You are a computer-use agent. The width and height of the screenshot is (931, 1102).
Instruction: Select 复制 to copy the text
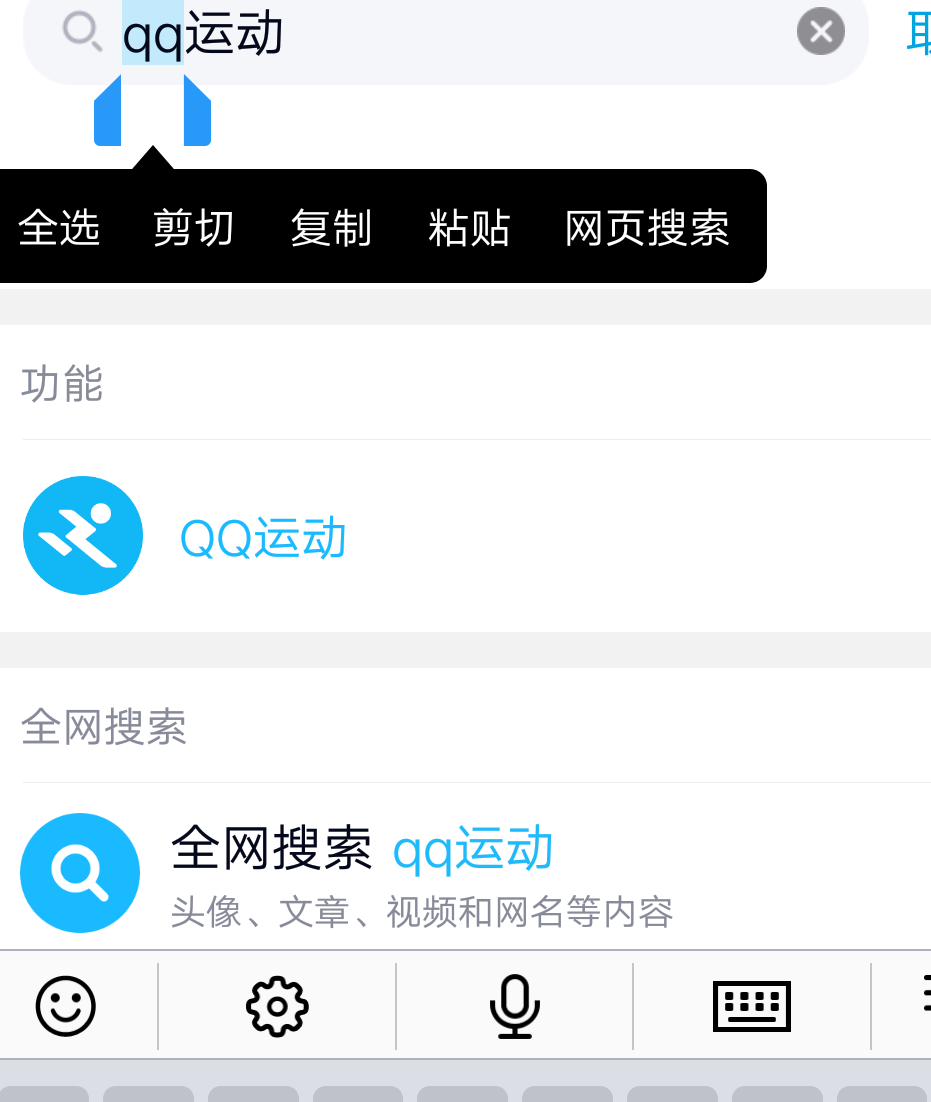(x=331, y=228)
